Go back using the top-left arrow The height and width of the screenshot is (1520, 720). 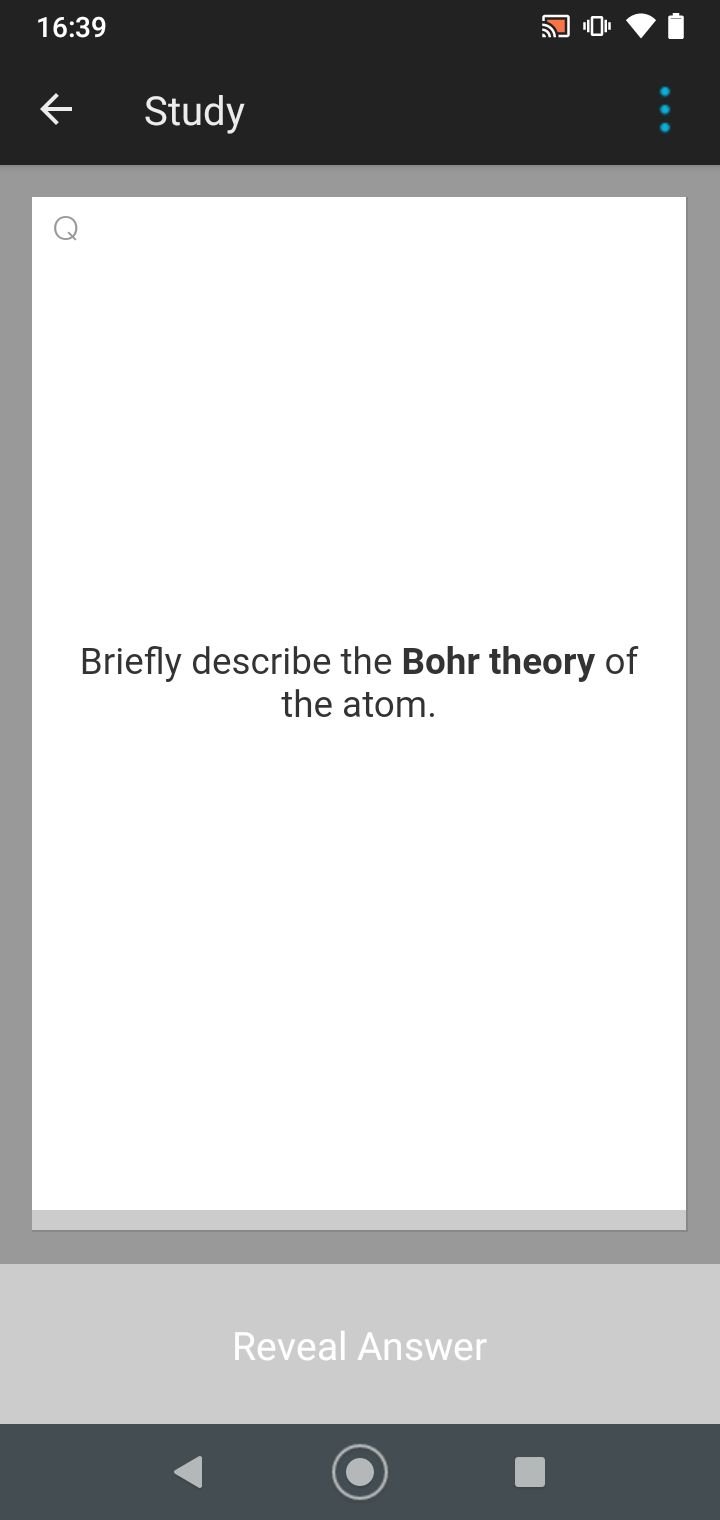(56, 110)
